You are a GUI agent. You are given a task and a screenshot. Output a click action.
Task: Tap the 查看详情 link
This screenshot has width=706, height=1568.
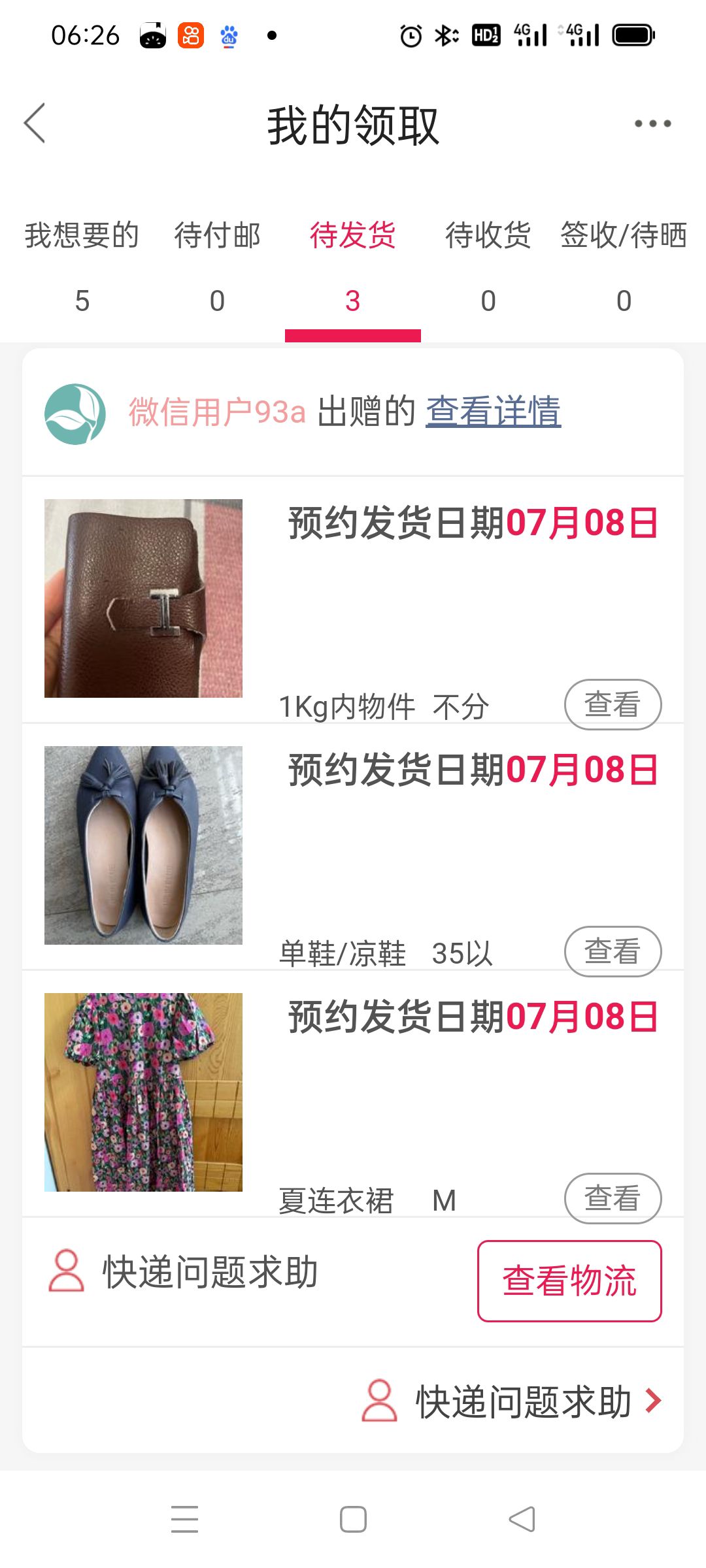pyautogui.click(x=494, y=412)
